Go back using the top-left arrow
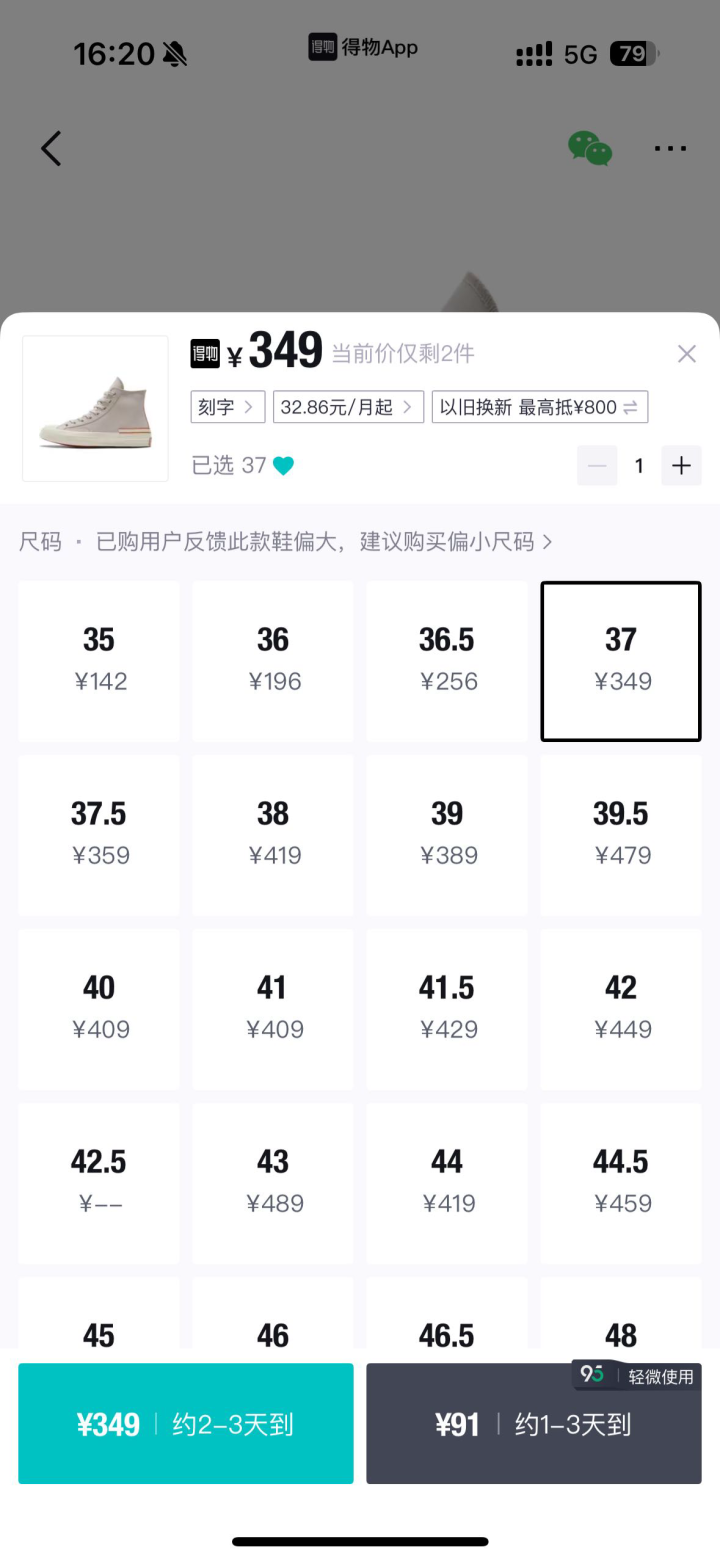Image resolution: width=720 pixels, height=1561 pixels. click(51, 148)
